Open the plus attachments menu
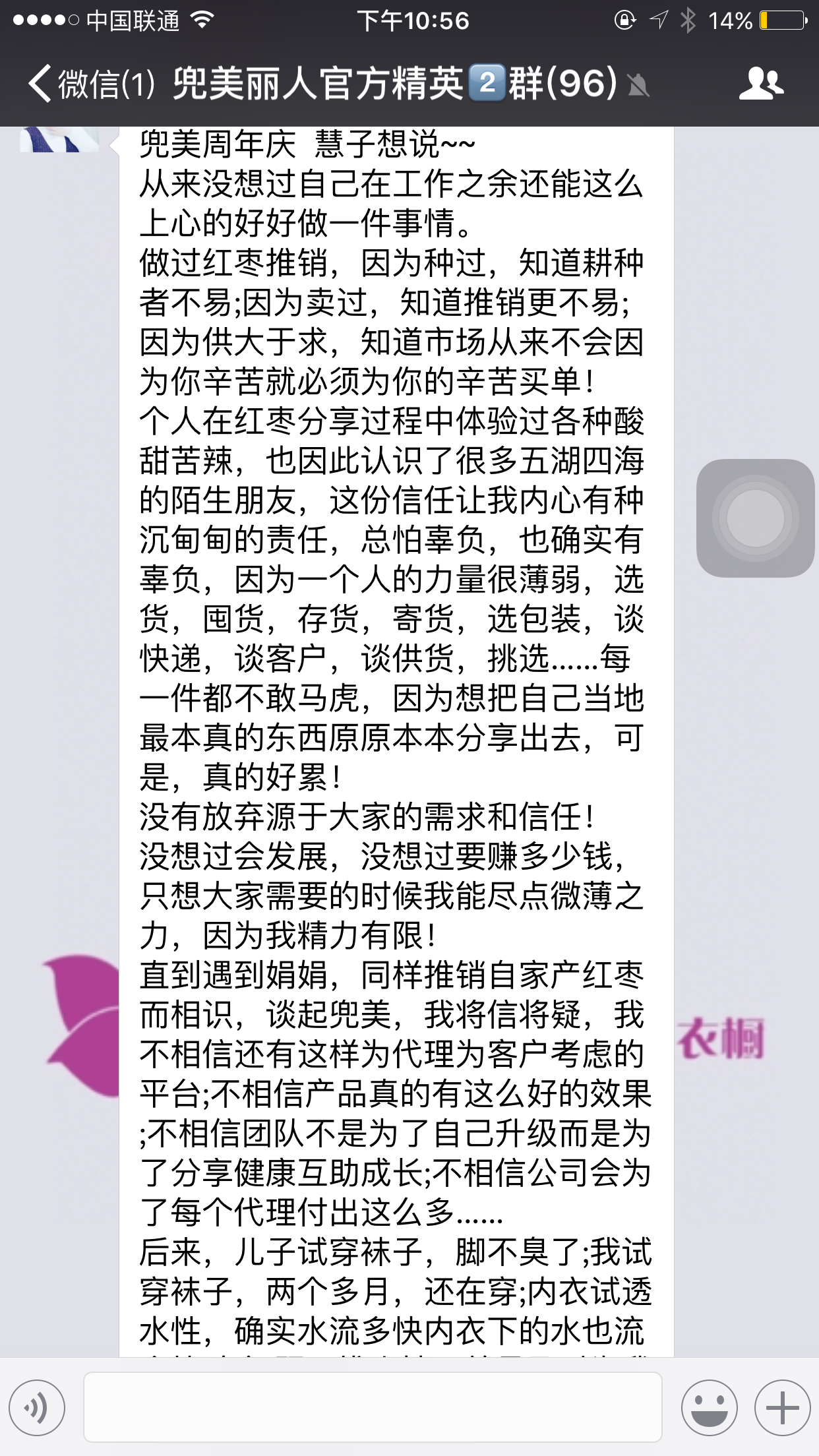This screenshot has height=1456, width=819. pyautogui.click(x=782, y=1407)
